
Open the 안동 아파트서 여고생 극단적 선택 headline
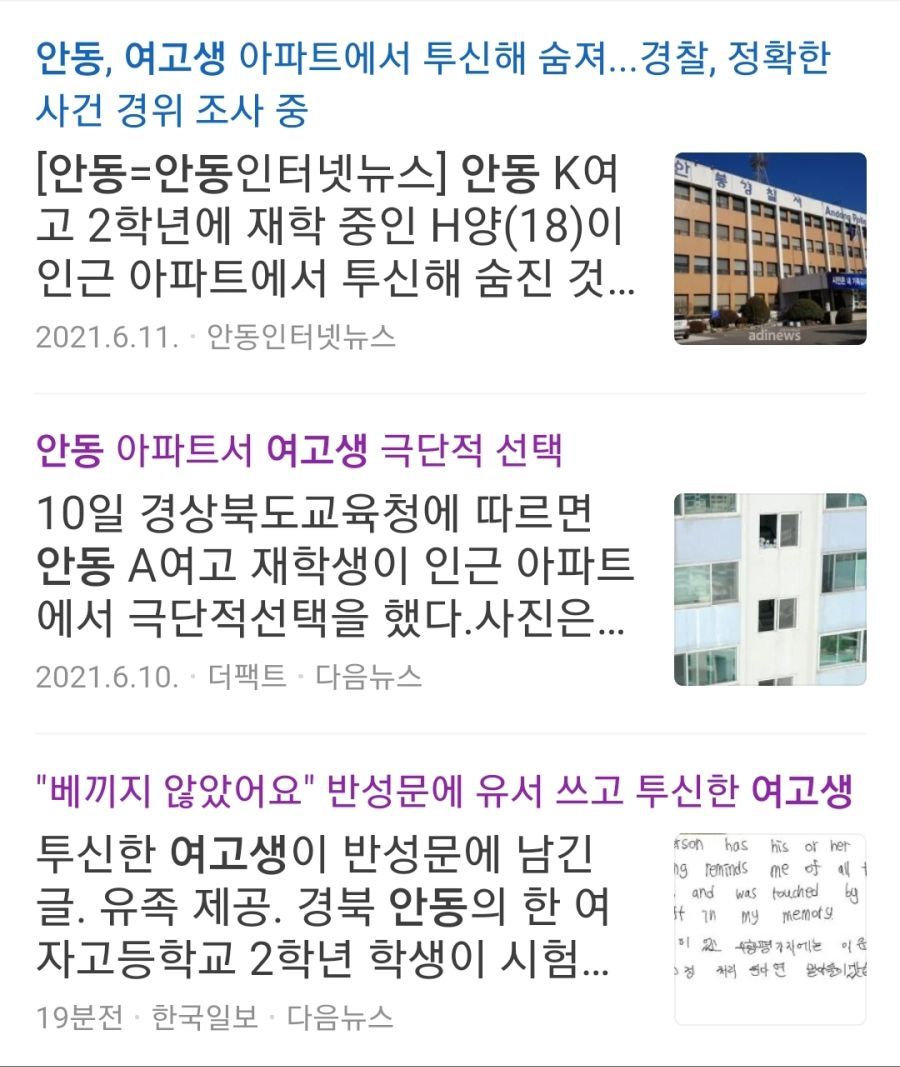click(299, 451)
